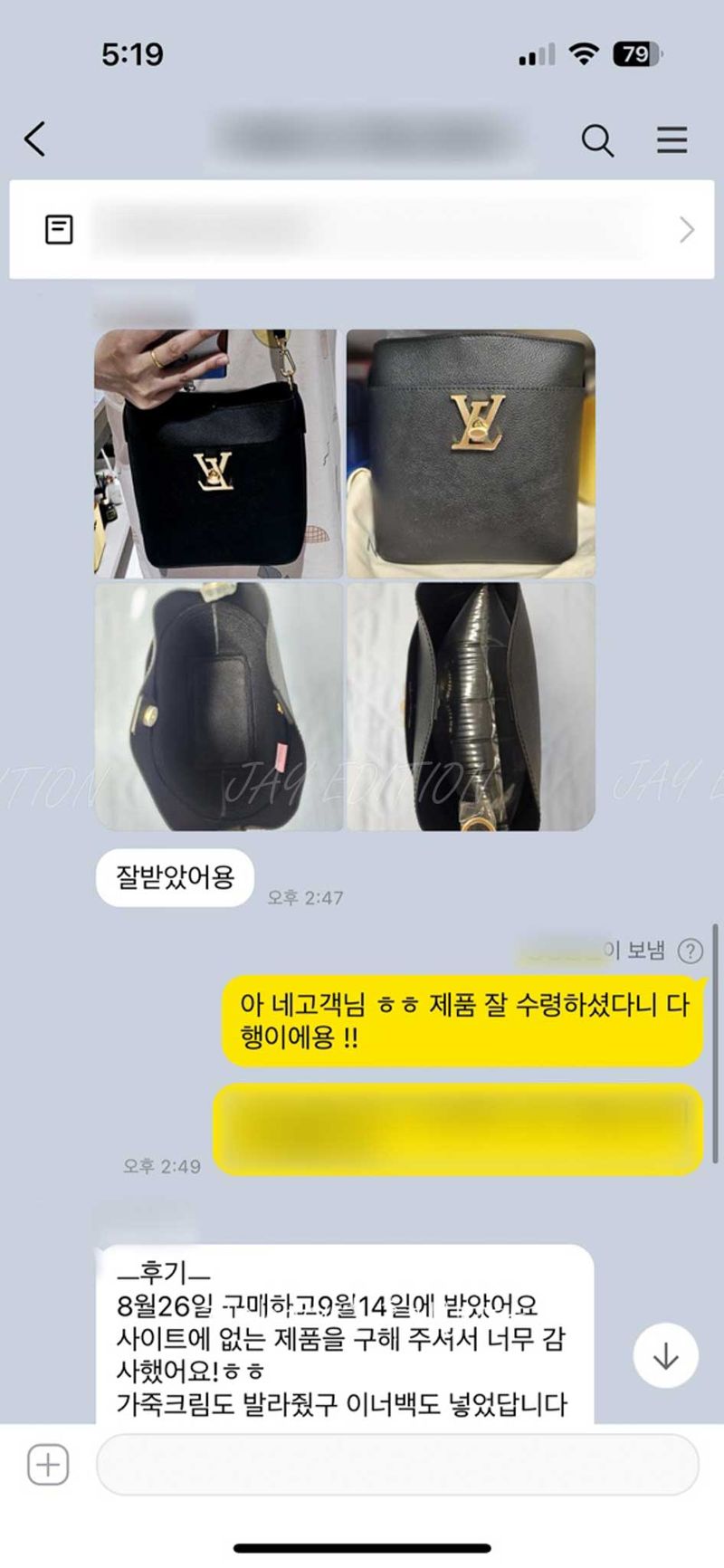
Task: Search within this conversation
Action: 596,140
